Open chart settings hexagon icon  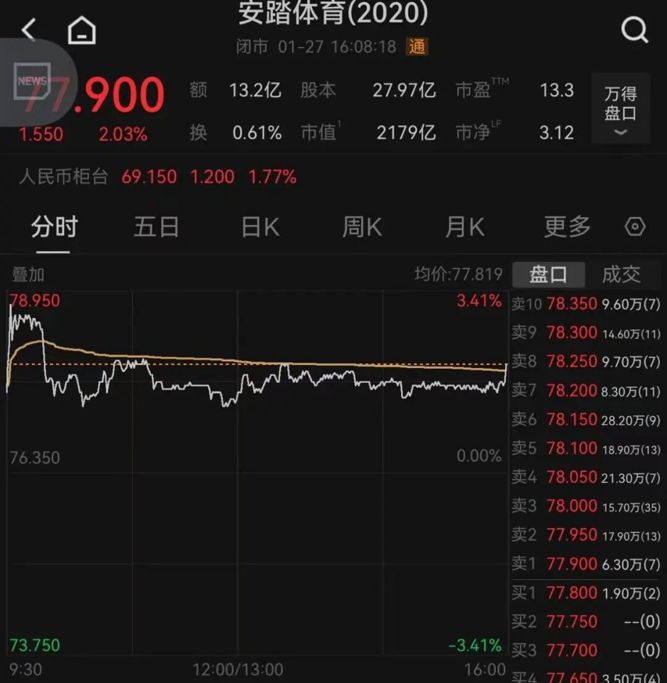point(635,227)
